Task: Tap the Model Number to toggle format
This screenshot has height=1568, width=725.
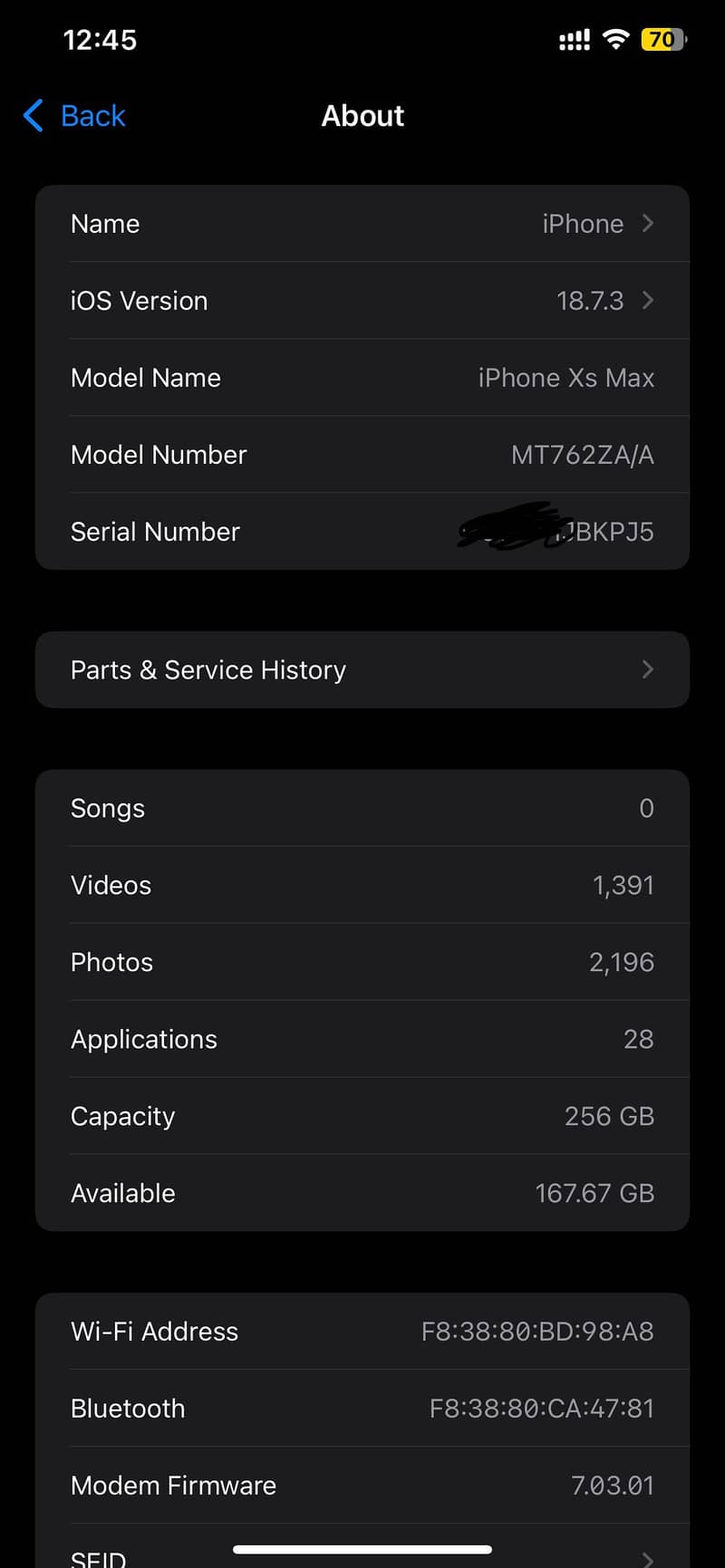Action: (x=582, y=455)
